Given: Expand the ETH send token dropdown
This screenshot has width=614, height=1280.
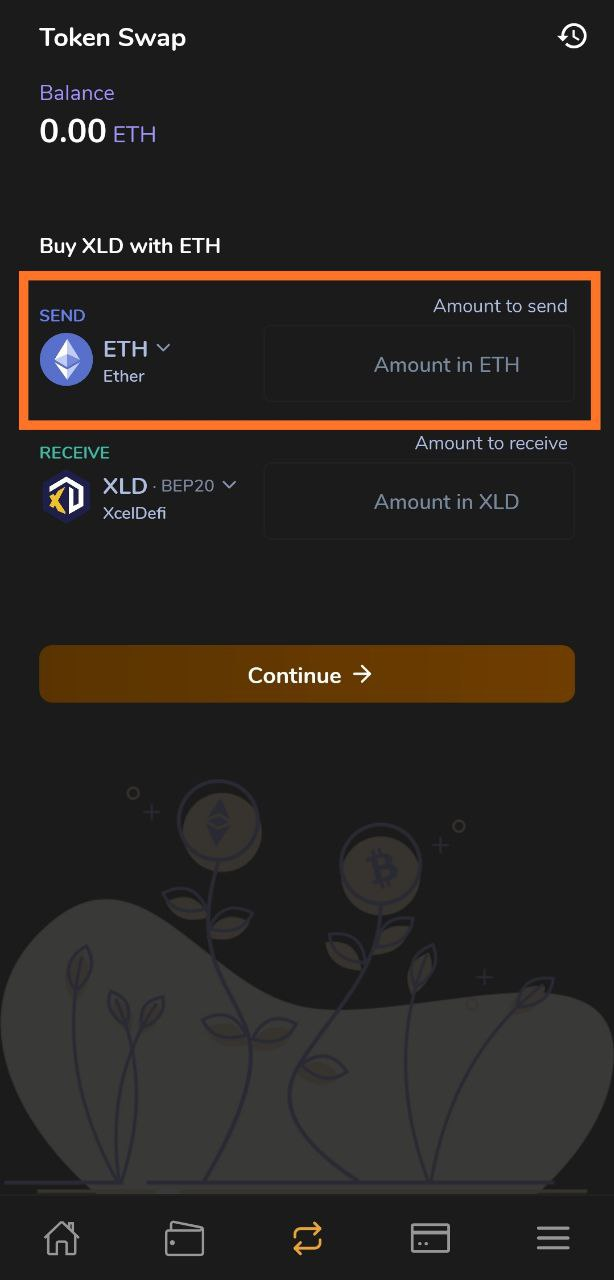Looking at the screenshot, I should point(163,348).
